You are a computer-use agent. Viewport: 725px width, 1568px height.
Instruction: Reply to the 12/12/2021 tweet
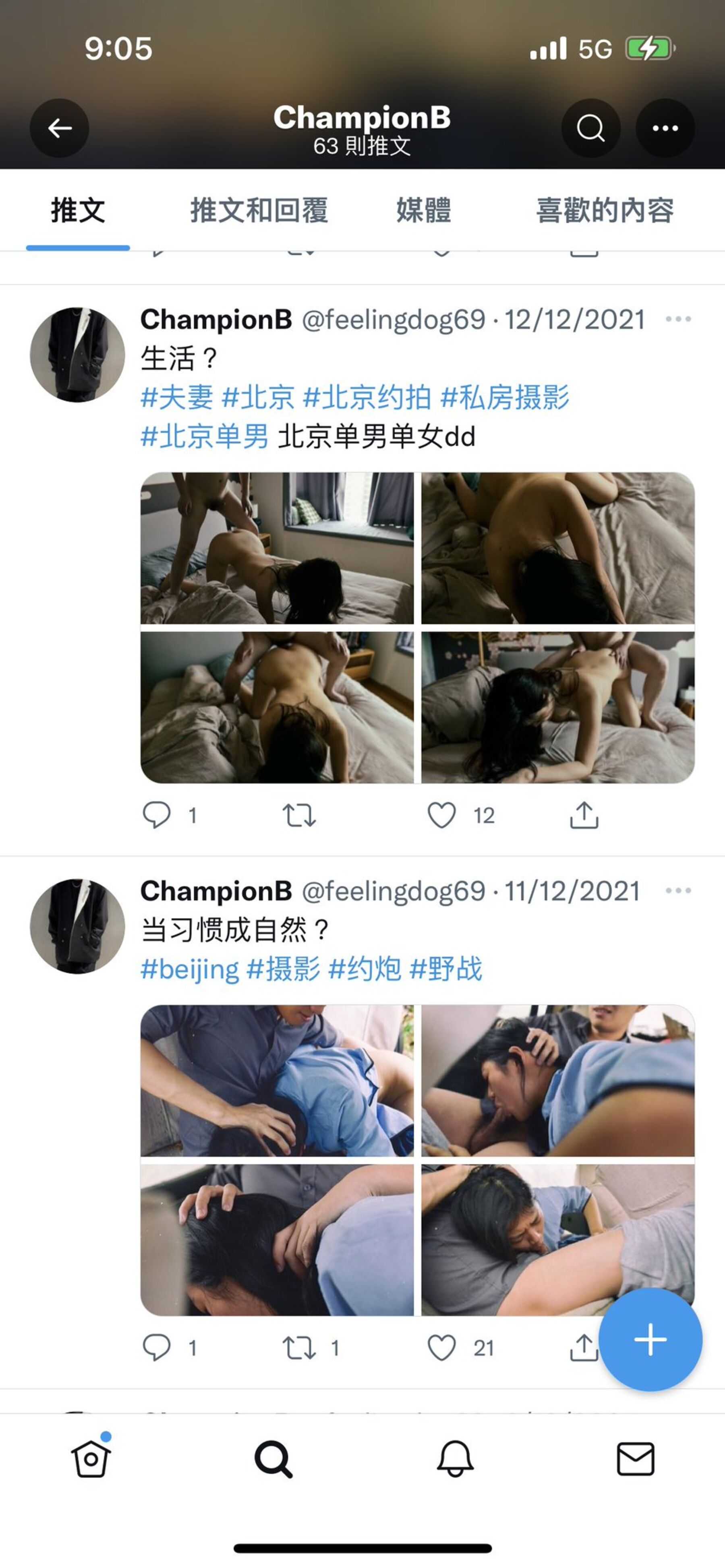pos(157,815)
